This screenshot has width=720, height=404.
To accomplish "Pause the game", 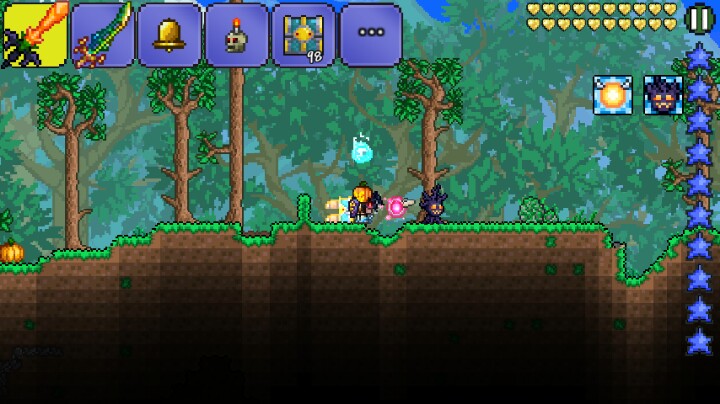I will click(x=698, y=17).
